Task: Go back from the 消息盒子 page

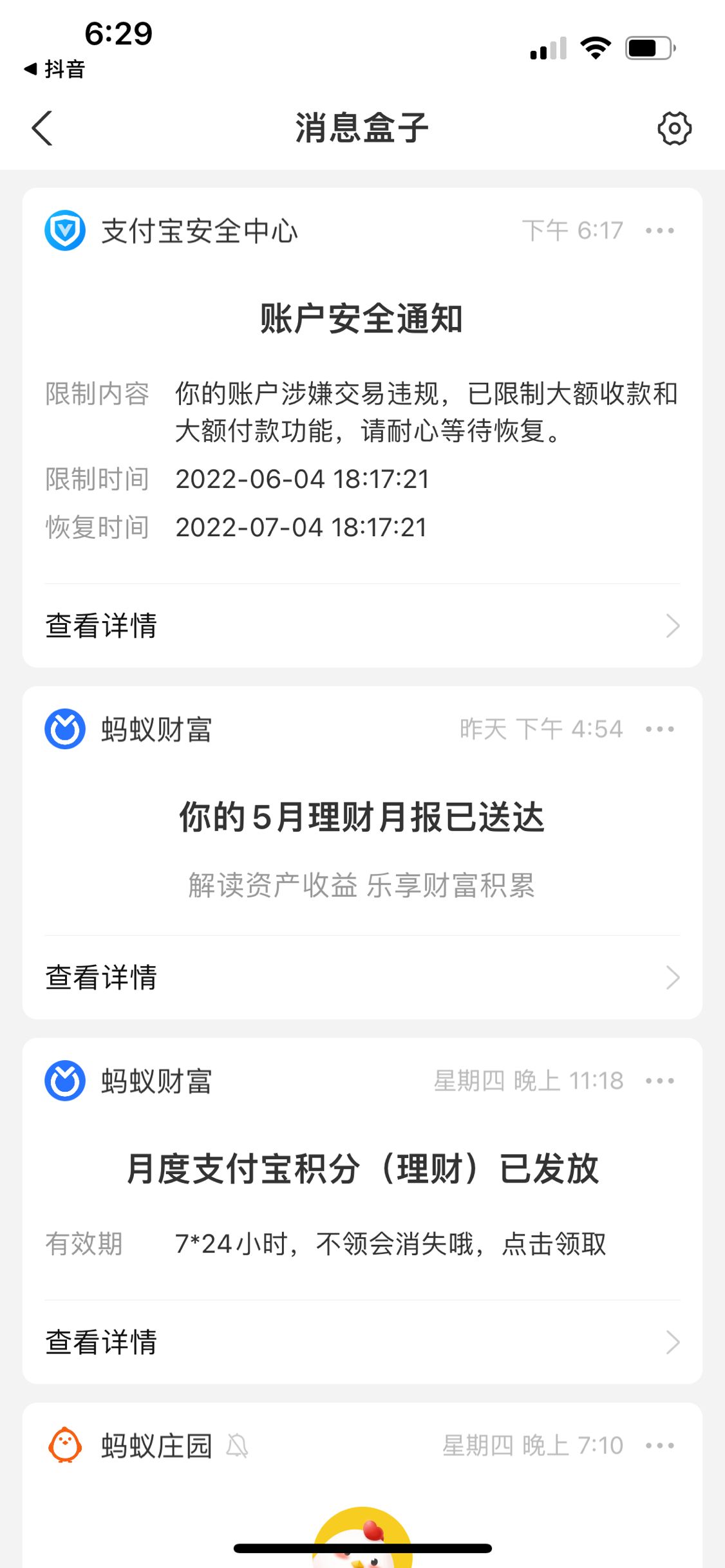Action: coord(42,128)
